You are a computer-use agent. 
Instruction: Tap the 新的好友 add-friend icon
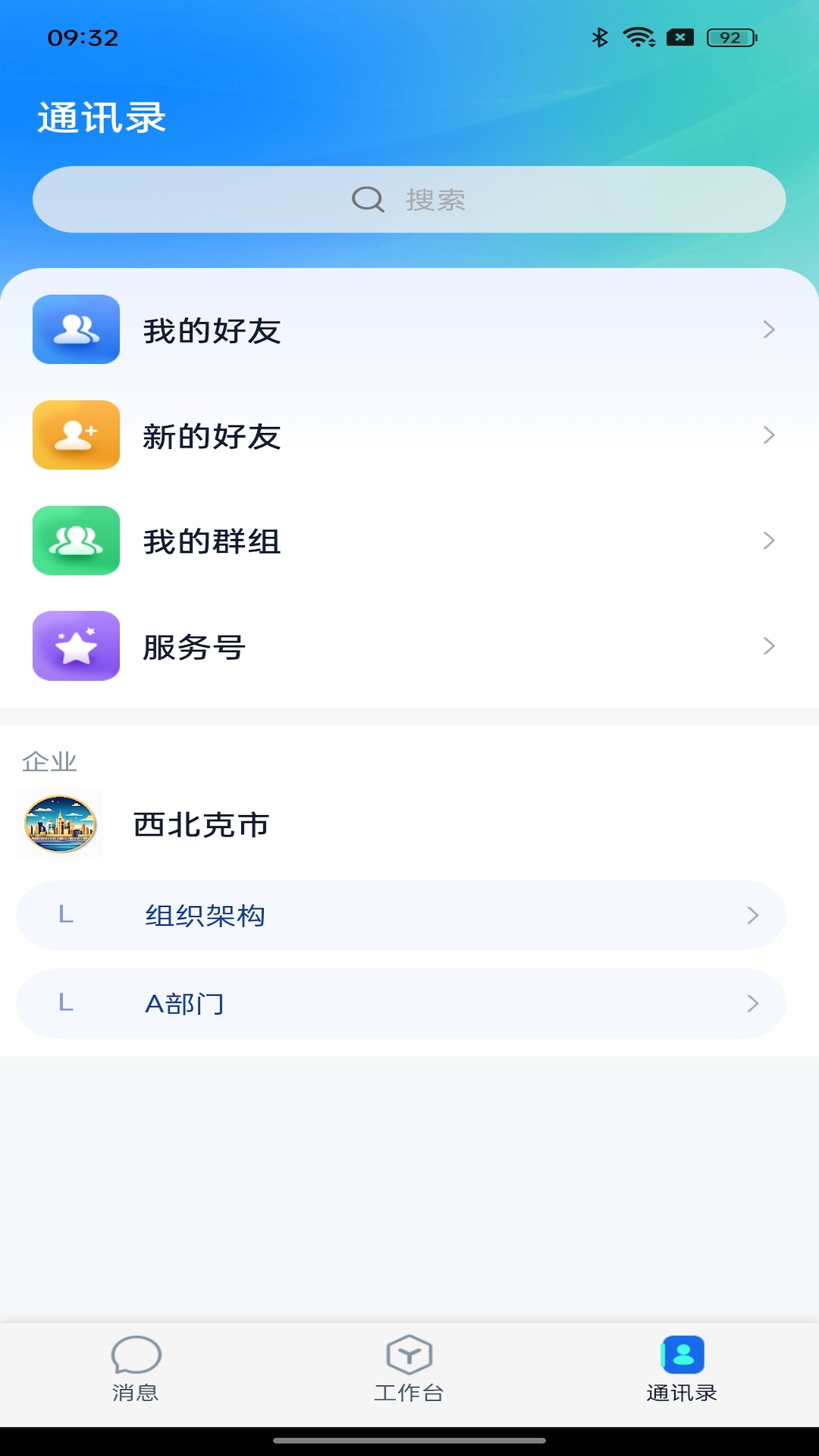[x=76, y=435]
